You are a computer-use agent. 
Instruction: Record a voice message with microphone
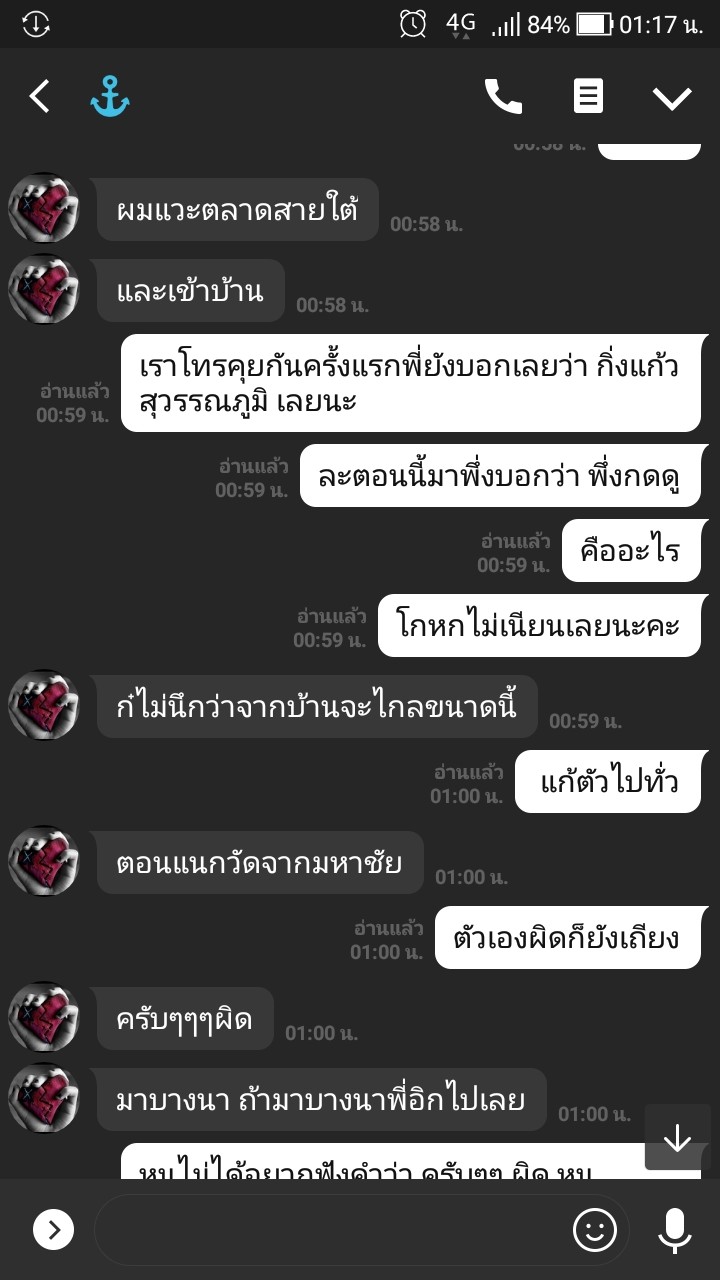(x=675, y=1230)
